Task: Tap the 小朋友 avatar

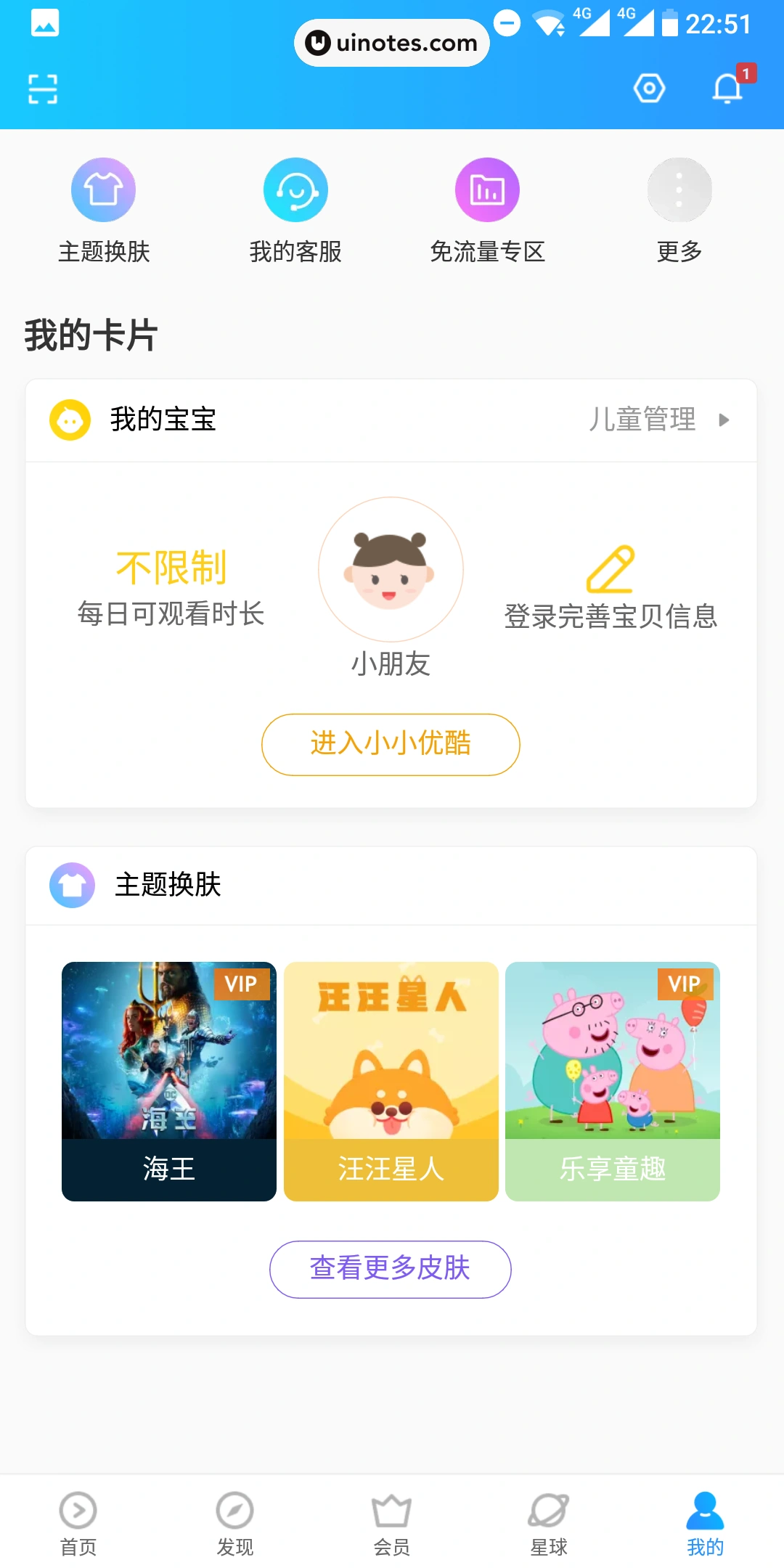Action: coord(391,570)
